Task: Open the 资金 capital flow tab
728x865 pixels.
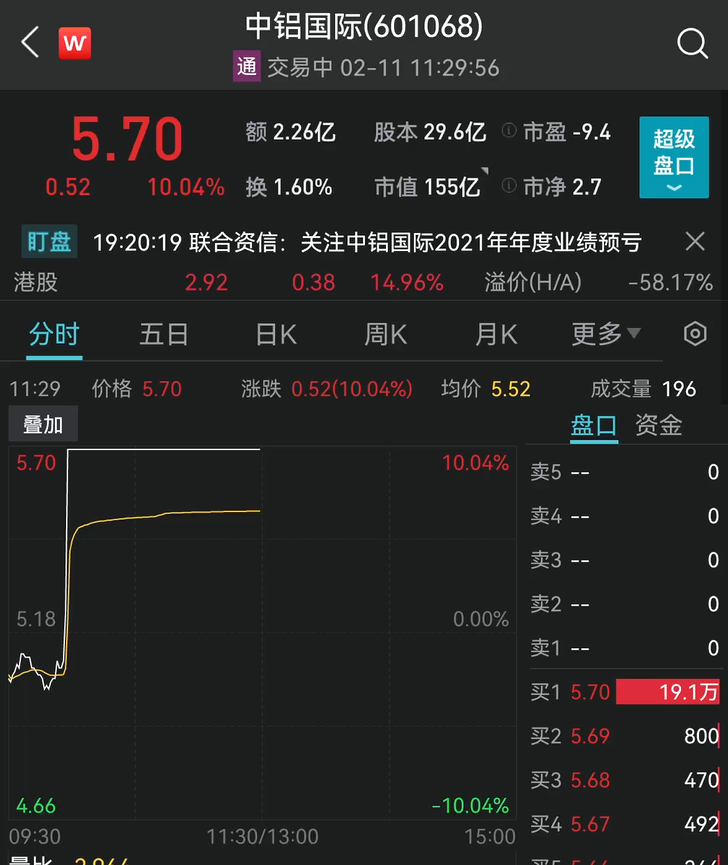Action: pos(659,425)
